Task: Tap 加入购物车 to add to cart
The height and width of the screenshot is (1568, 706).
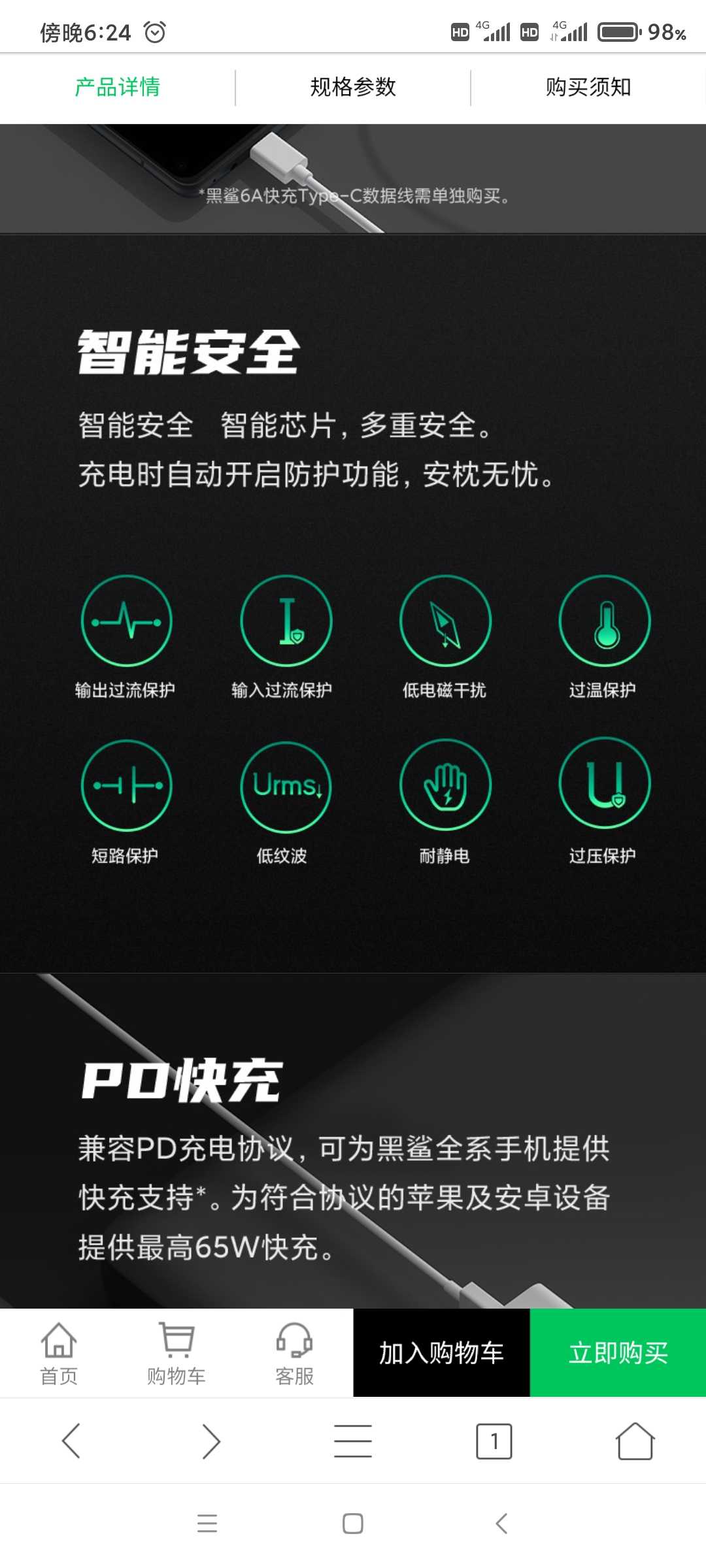Action: (x=441, y=1353)
